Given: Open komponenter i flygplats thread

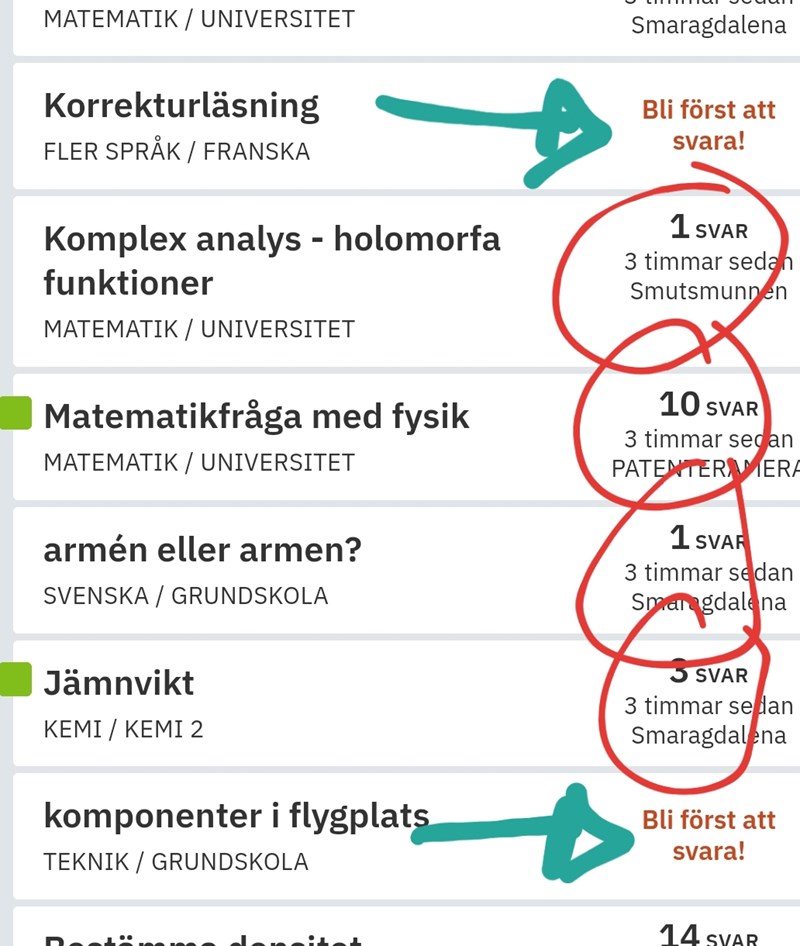Looking at the screenshot, I should 236,817.
